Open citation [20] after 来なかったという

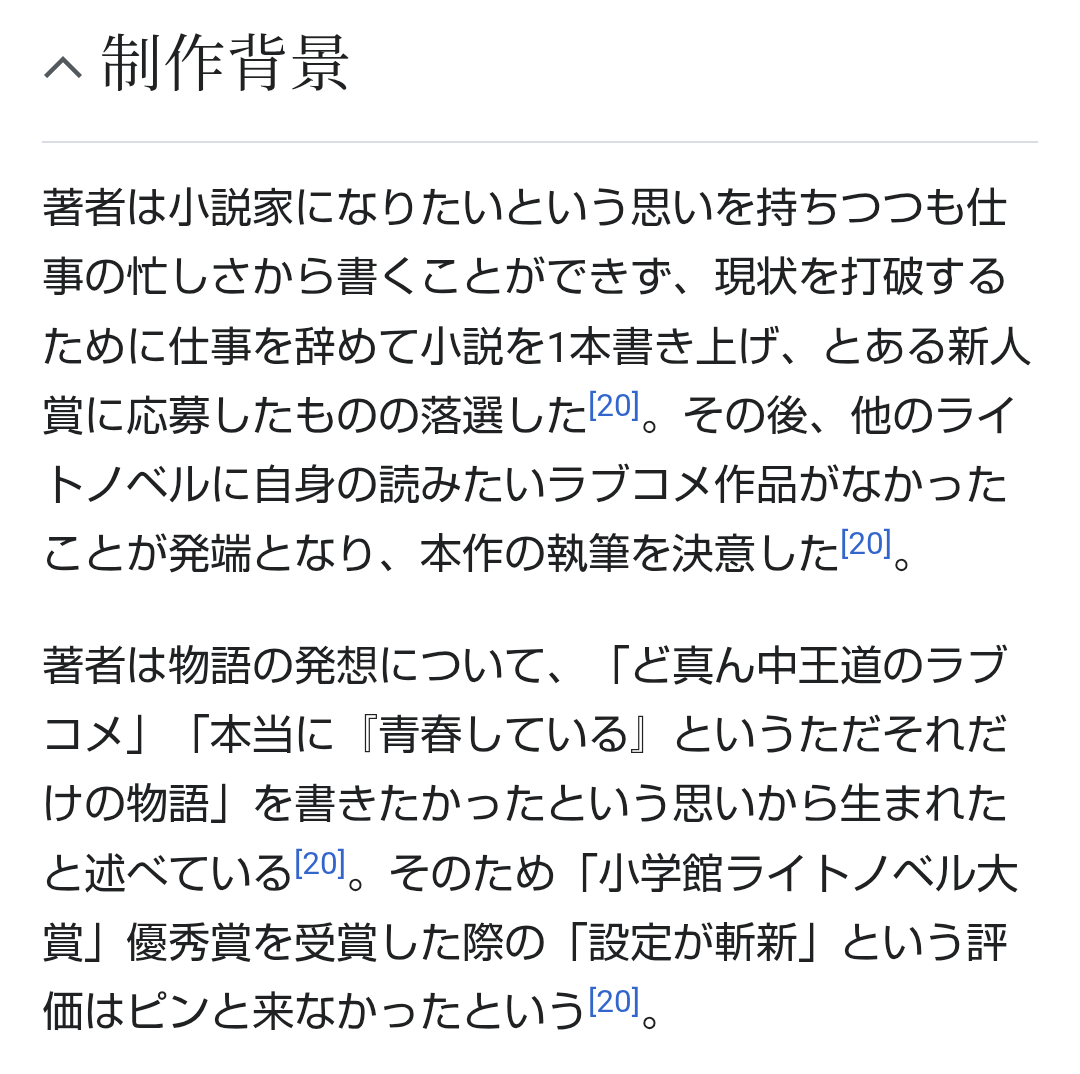614,1001
